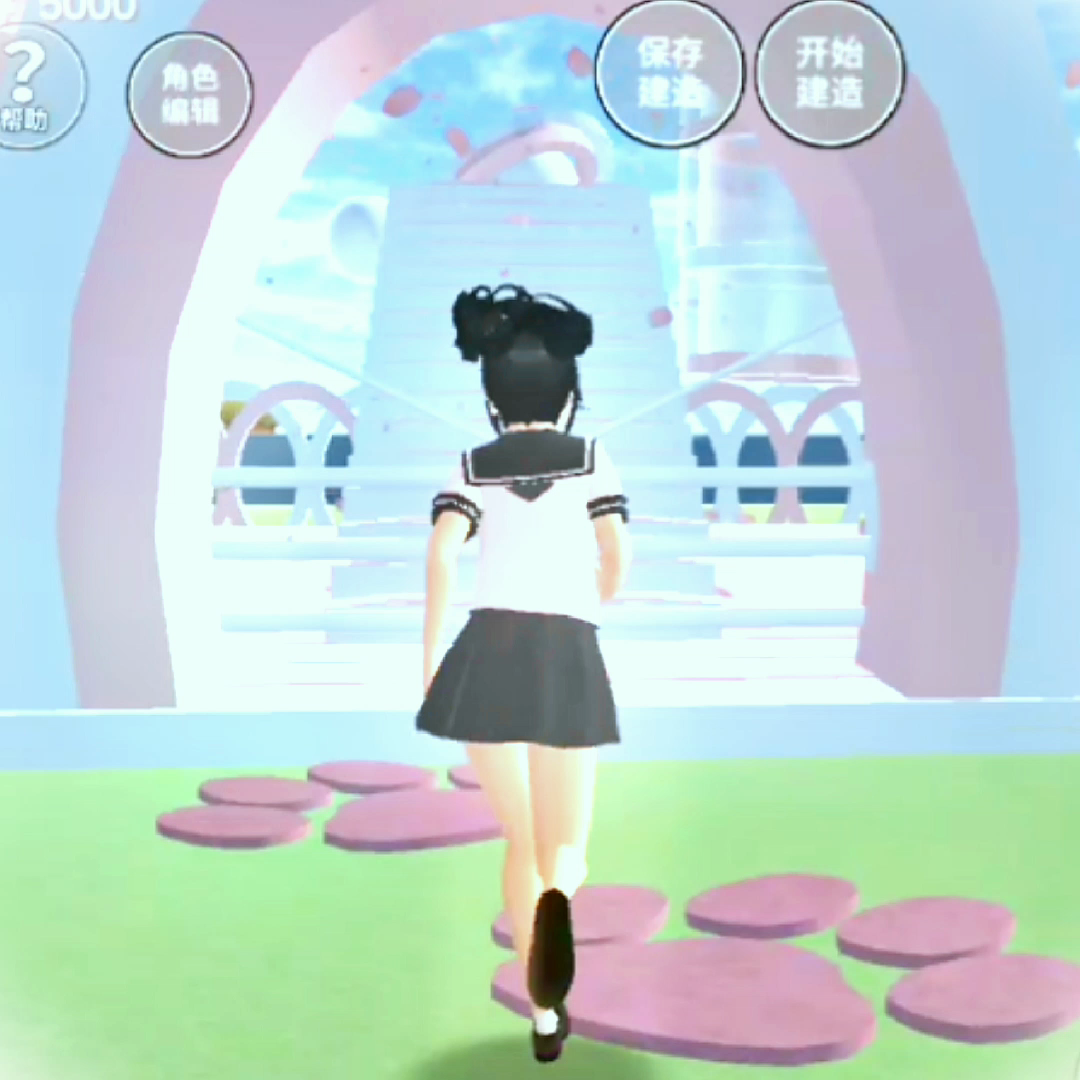This screenshot has width=1080, height=1080.
Task: Tap 开始建造 to start building
Action: [829, 73]
